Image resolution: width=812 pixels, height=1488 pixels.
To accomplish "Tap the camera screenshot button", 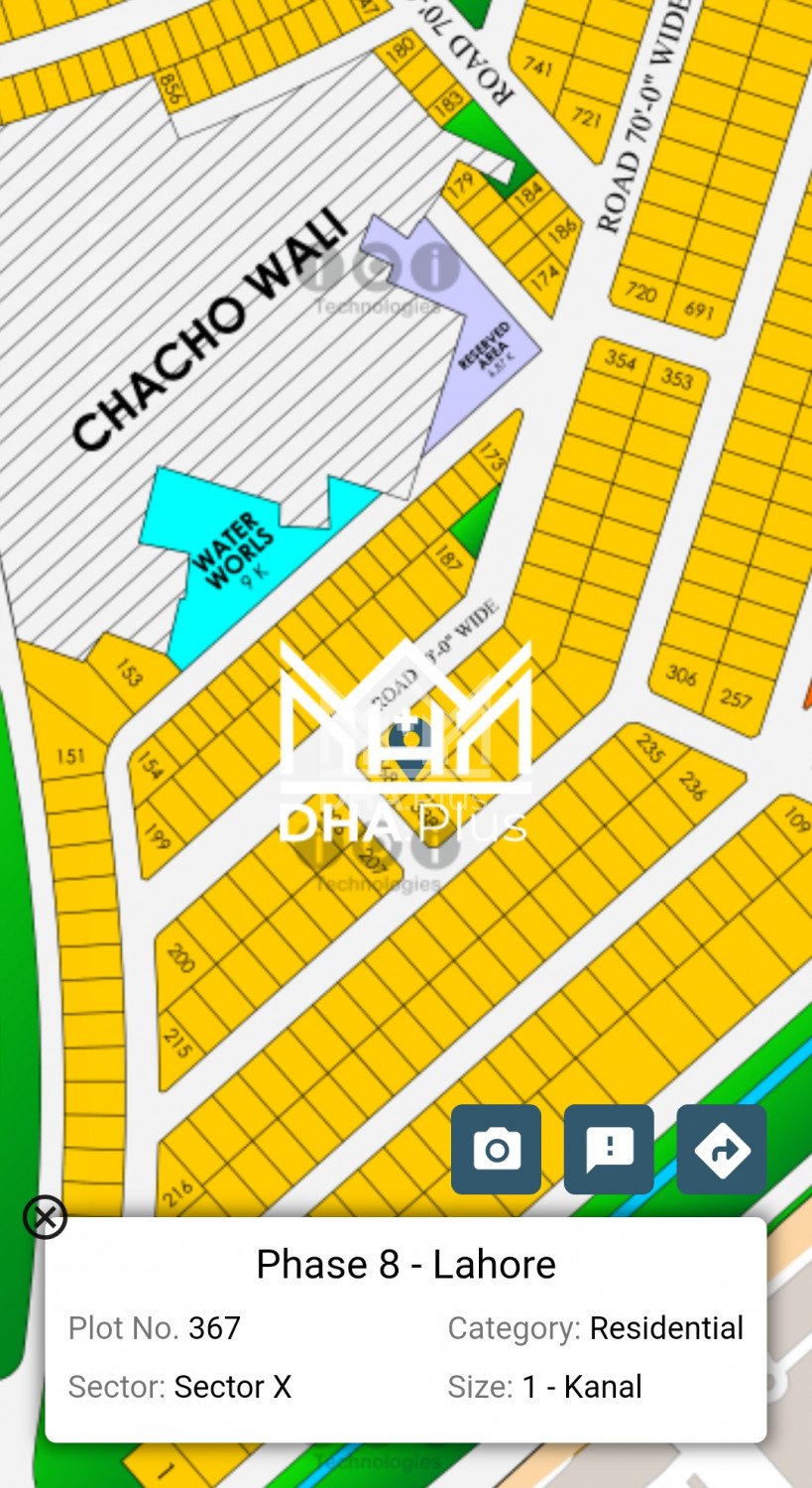I will (x=496, y=1149).
